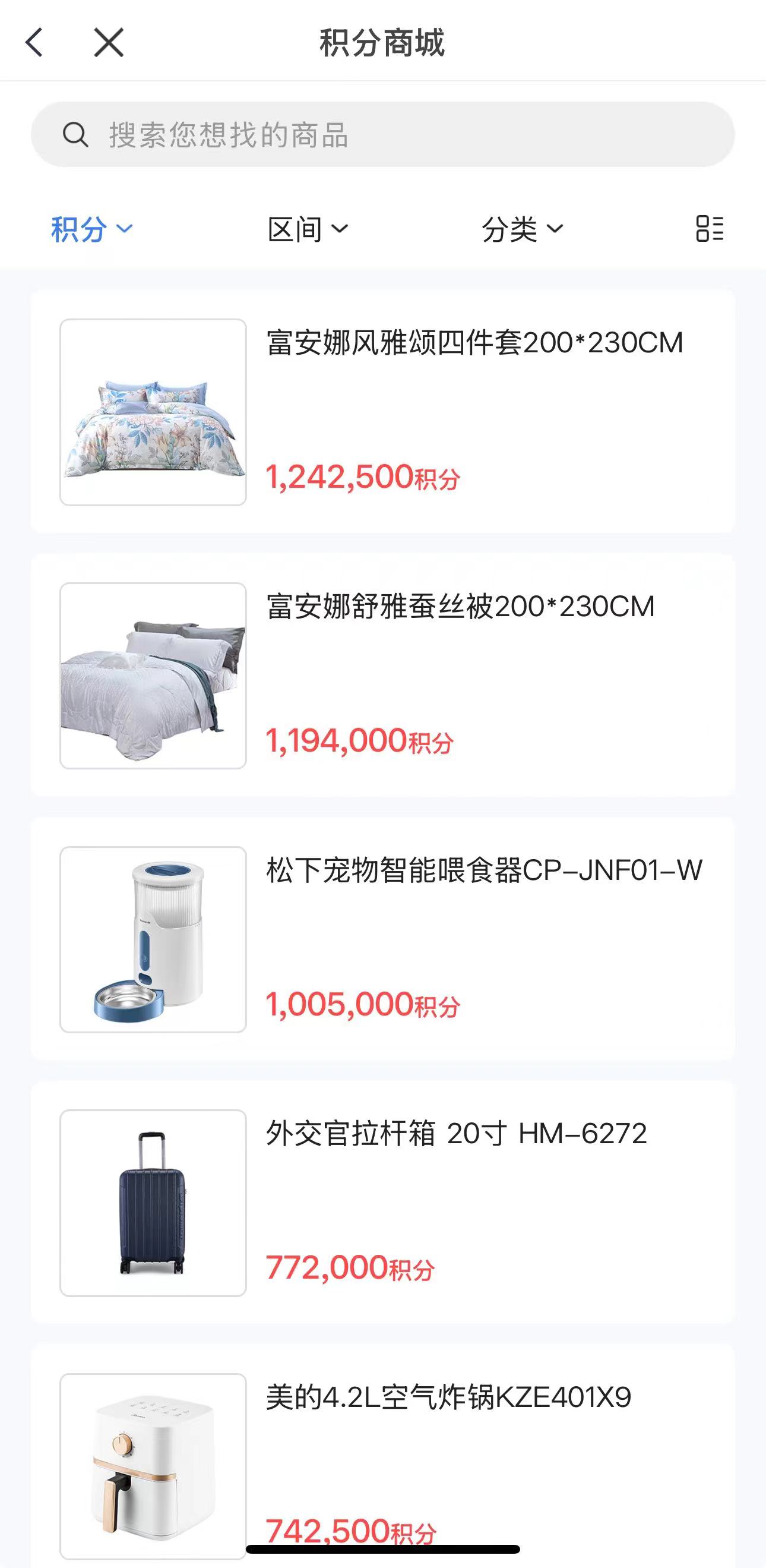The height and width of the screenshot is (1568, 766).
Task: Go back to the previous page
Action: (34, 43)
